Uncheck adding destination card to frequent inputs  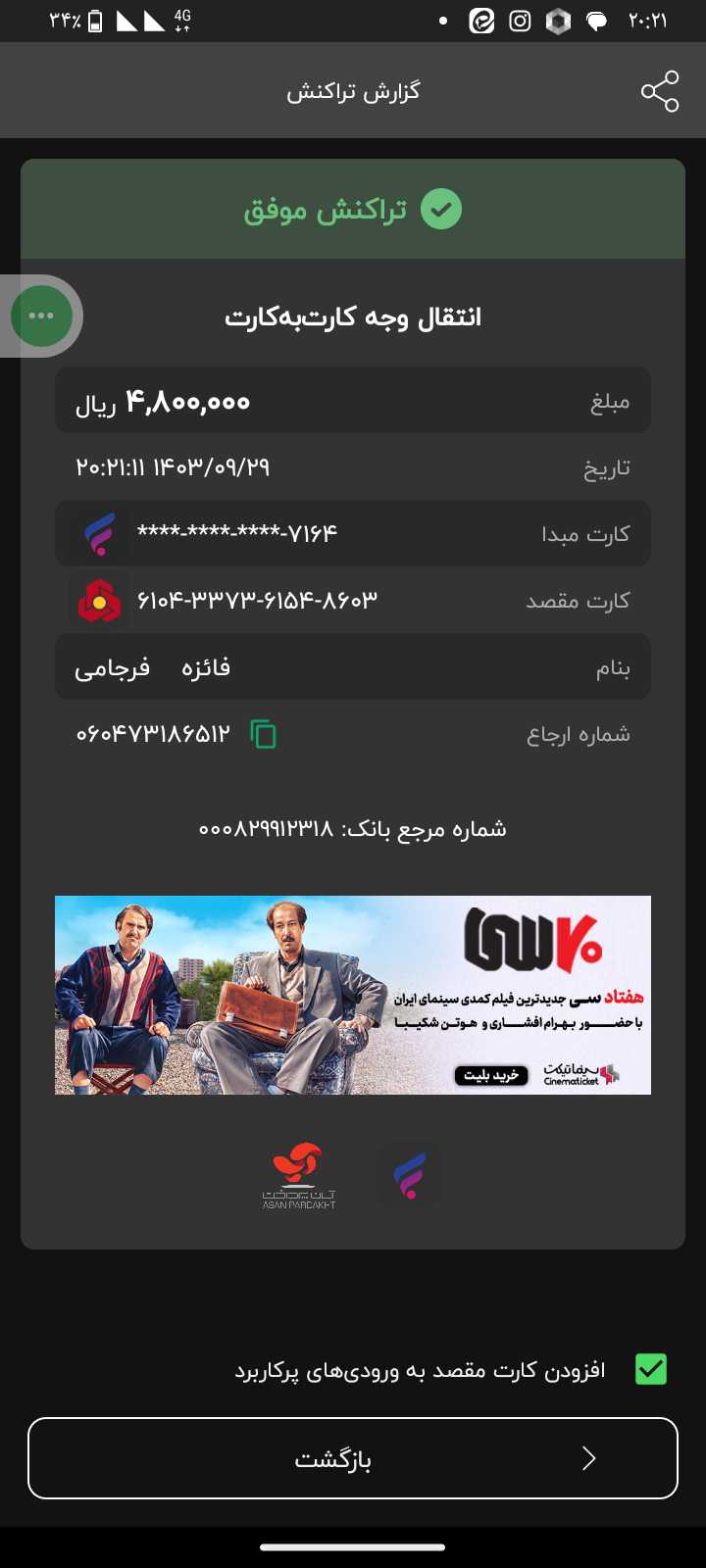[x=650, y=1369]
